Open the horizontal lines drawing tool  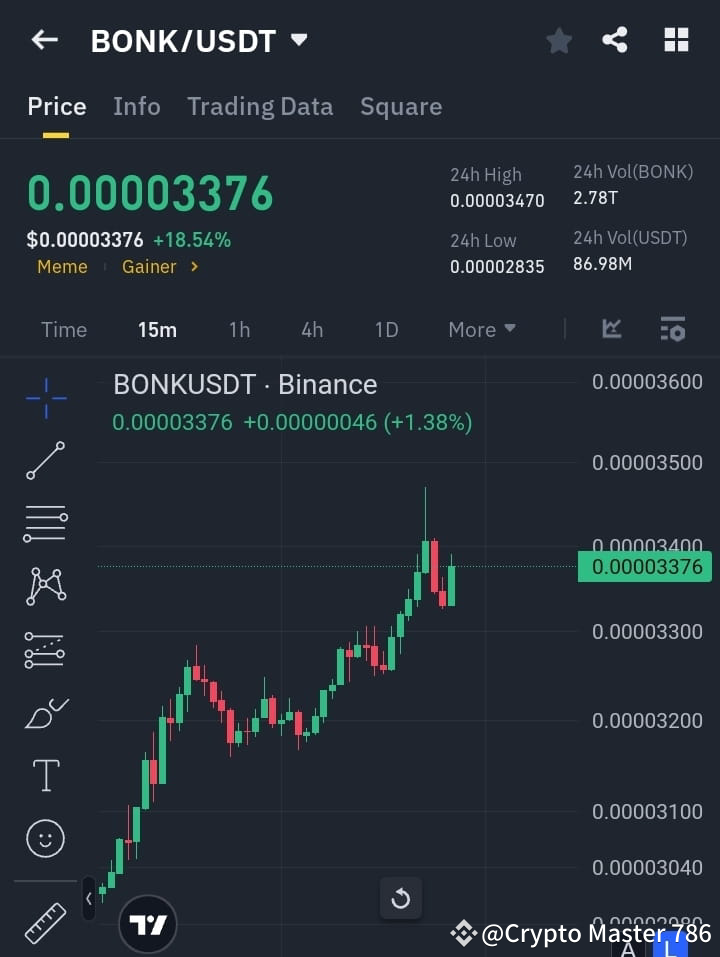click(x=45, y=524)
